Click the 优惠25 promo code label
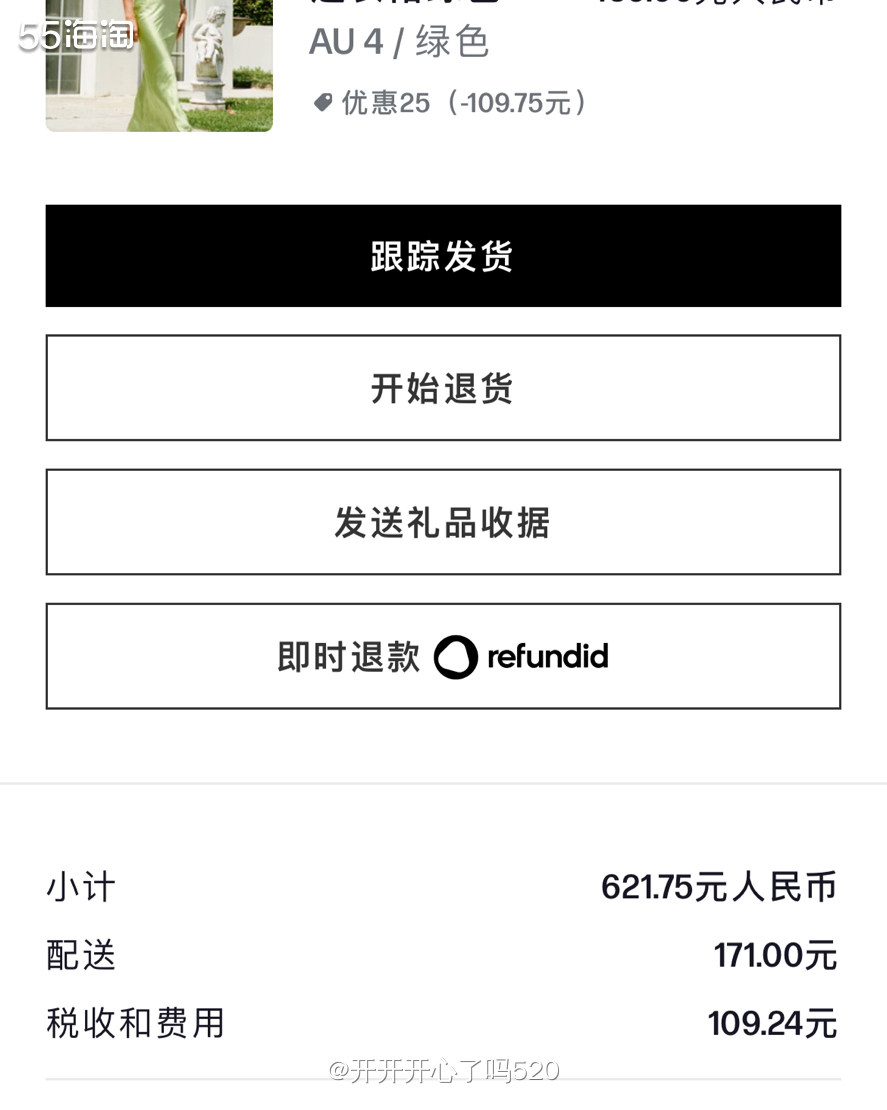 386,102
